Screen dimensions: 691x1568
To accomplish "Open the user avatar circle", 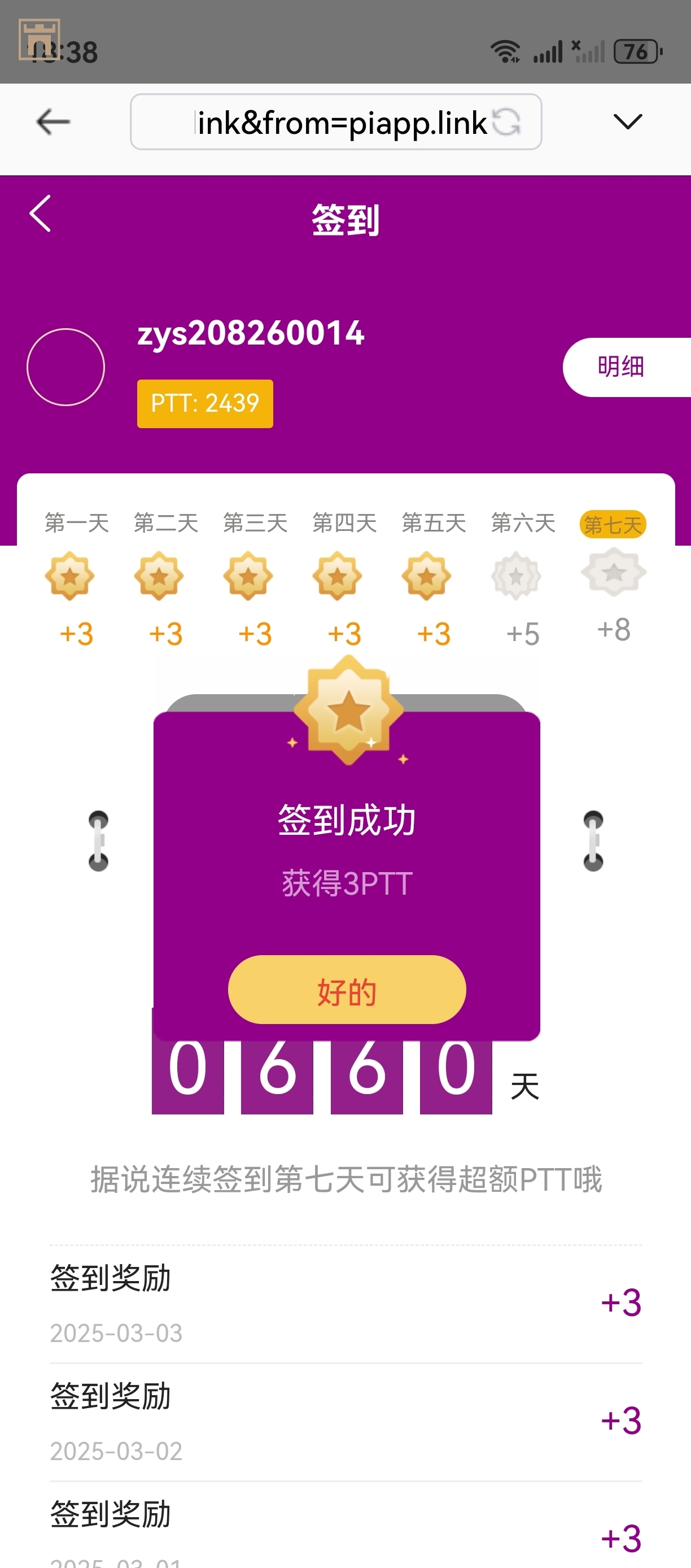I will point(65,367).
